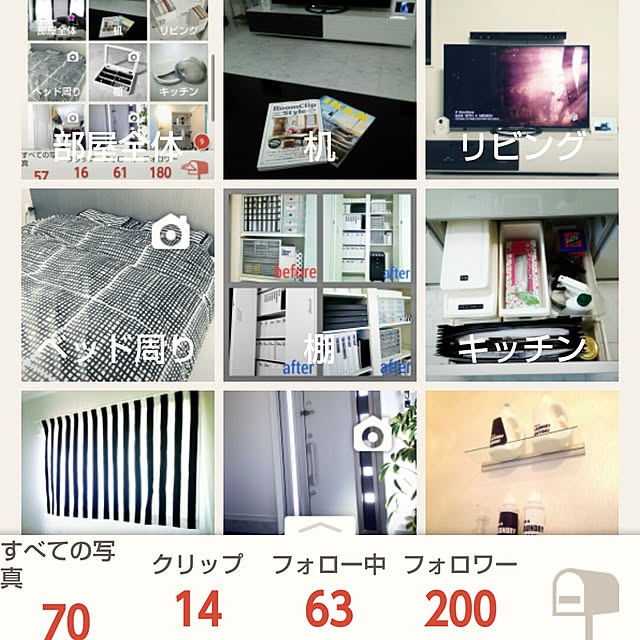Open the 棚 category tile

tap(318, 285)
